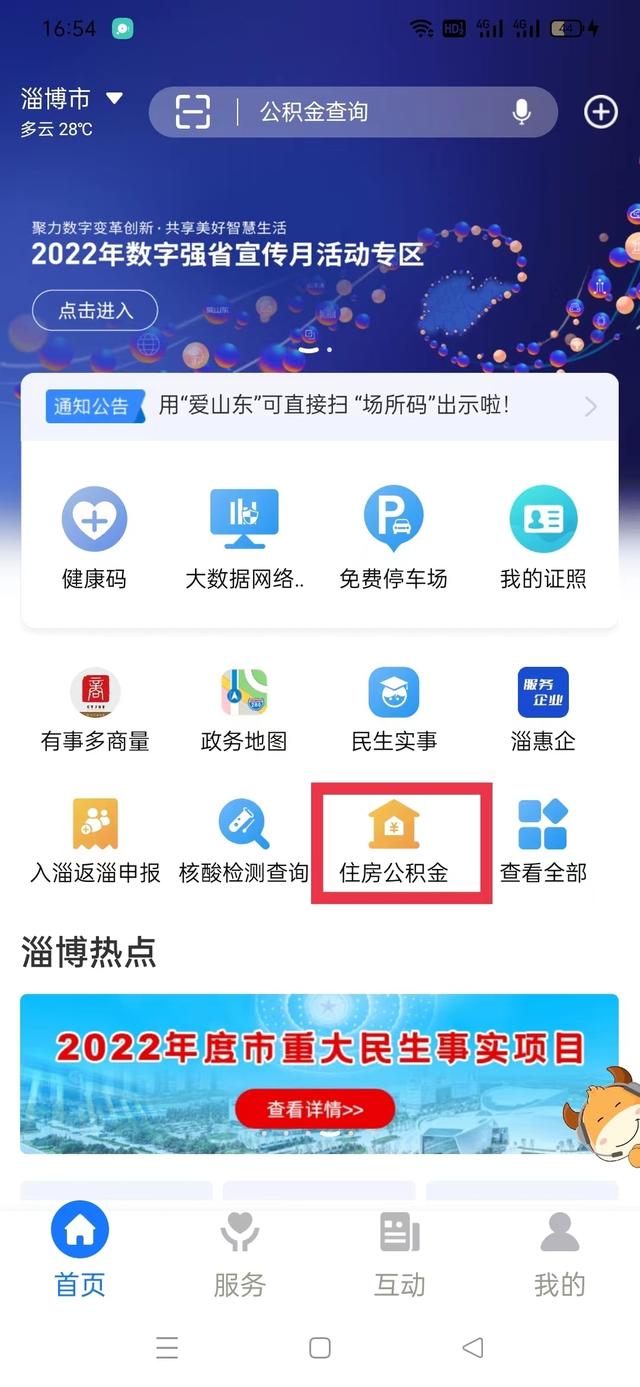
Task: Open 入淄返淄申报 declaration
Action: pyautogui.click(x=95, y=842)
